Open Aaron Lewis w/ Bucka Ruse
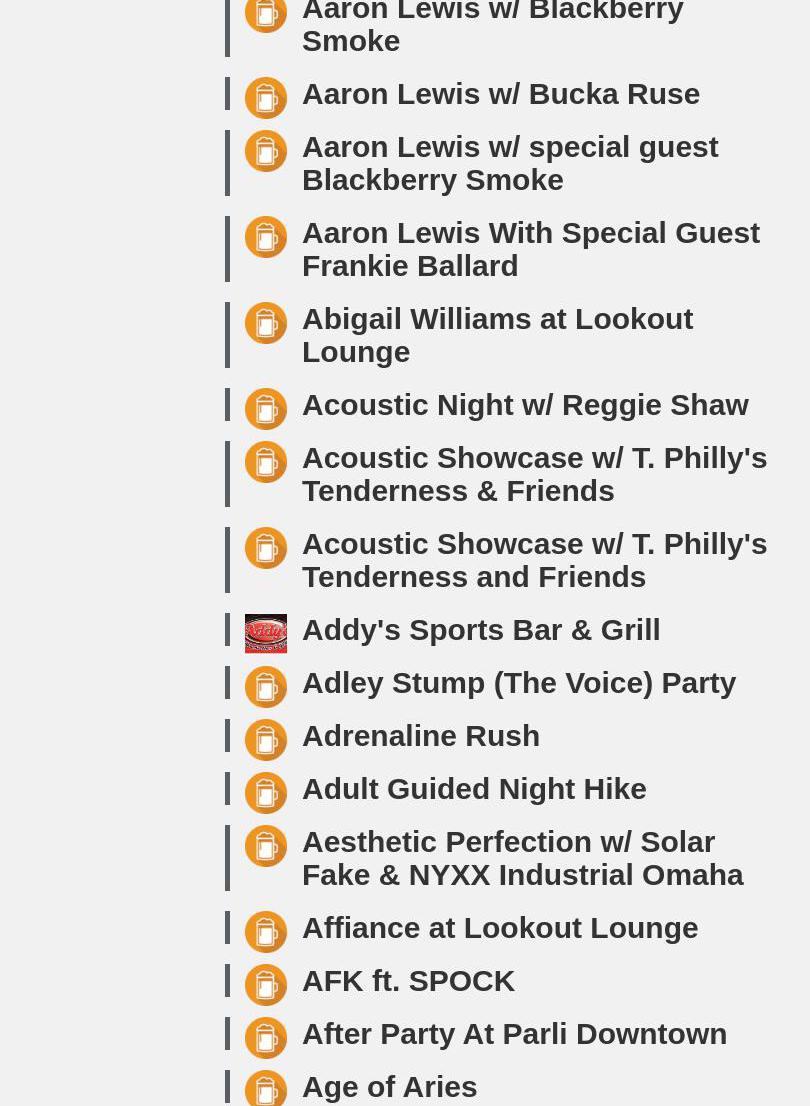Image resolution: width=810 pixels, height=1106 pixels. pos(500,94)
